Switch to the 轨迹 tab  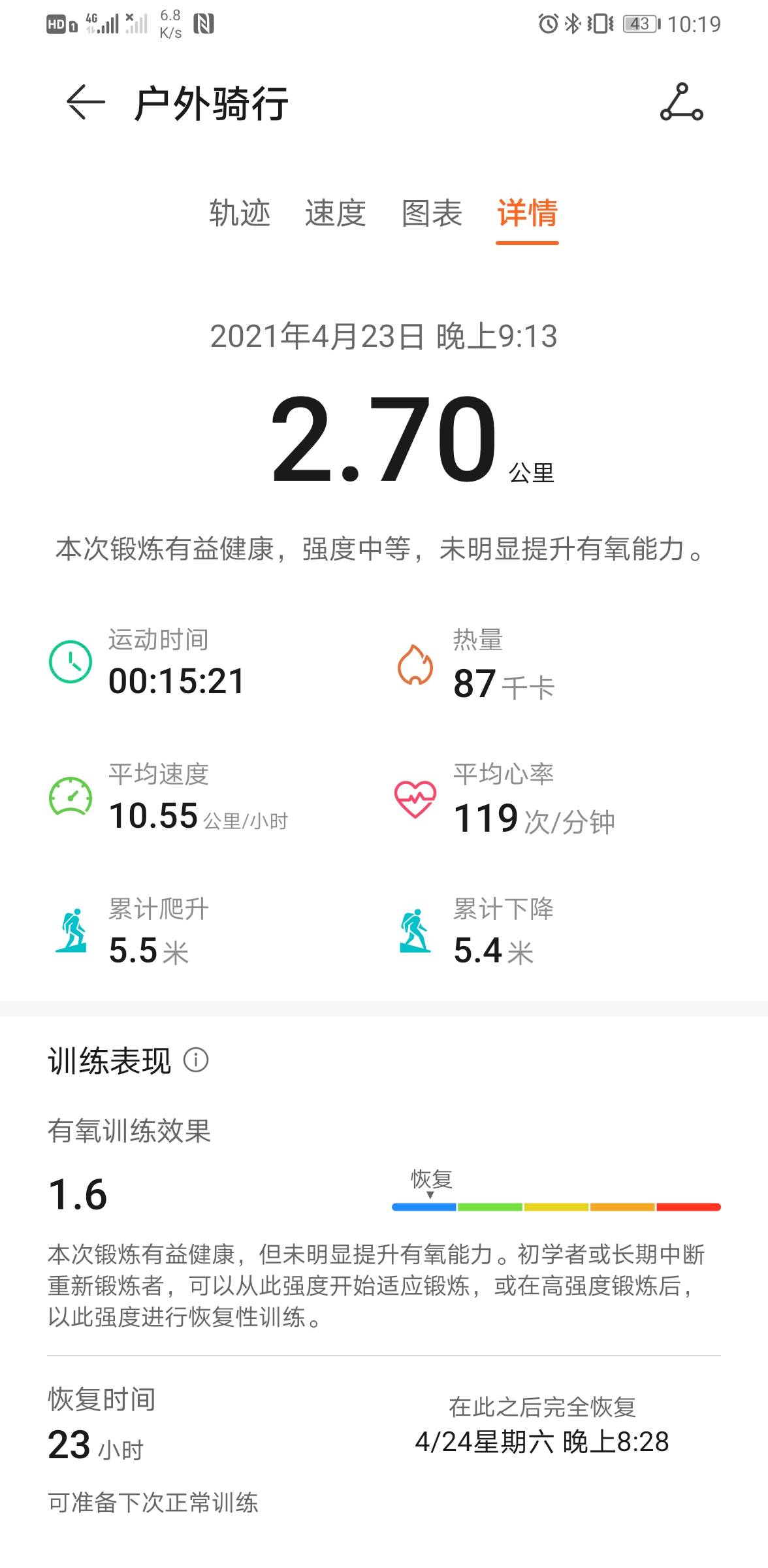[x=240, y=214]
